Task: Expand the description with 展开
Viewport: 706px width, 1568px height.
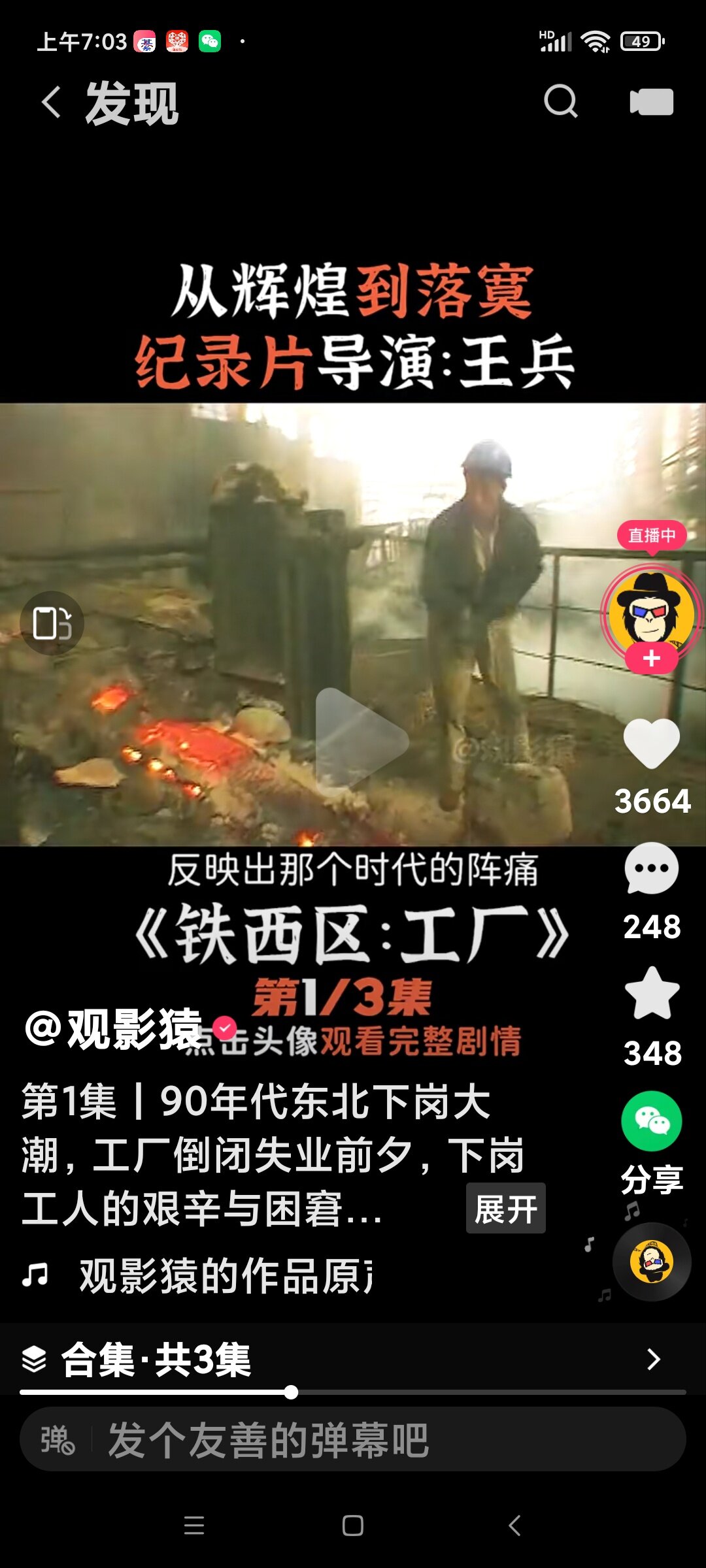Action: [x=506, y=1208]
